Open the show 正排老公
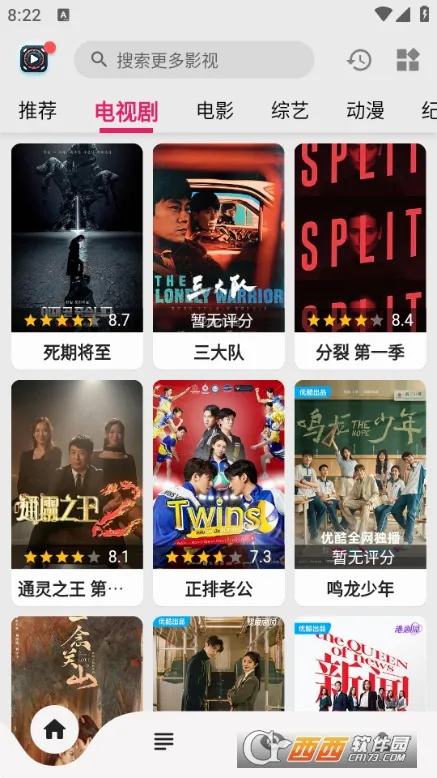Viewport: 437px width, 778px height. (219, 493)
